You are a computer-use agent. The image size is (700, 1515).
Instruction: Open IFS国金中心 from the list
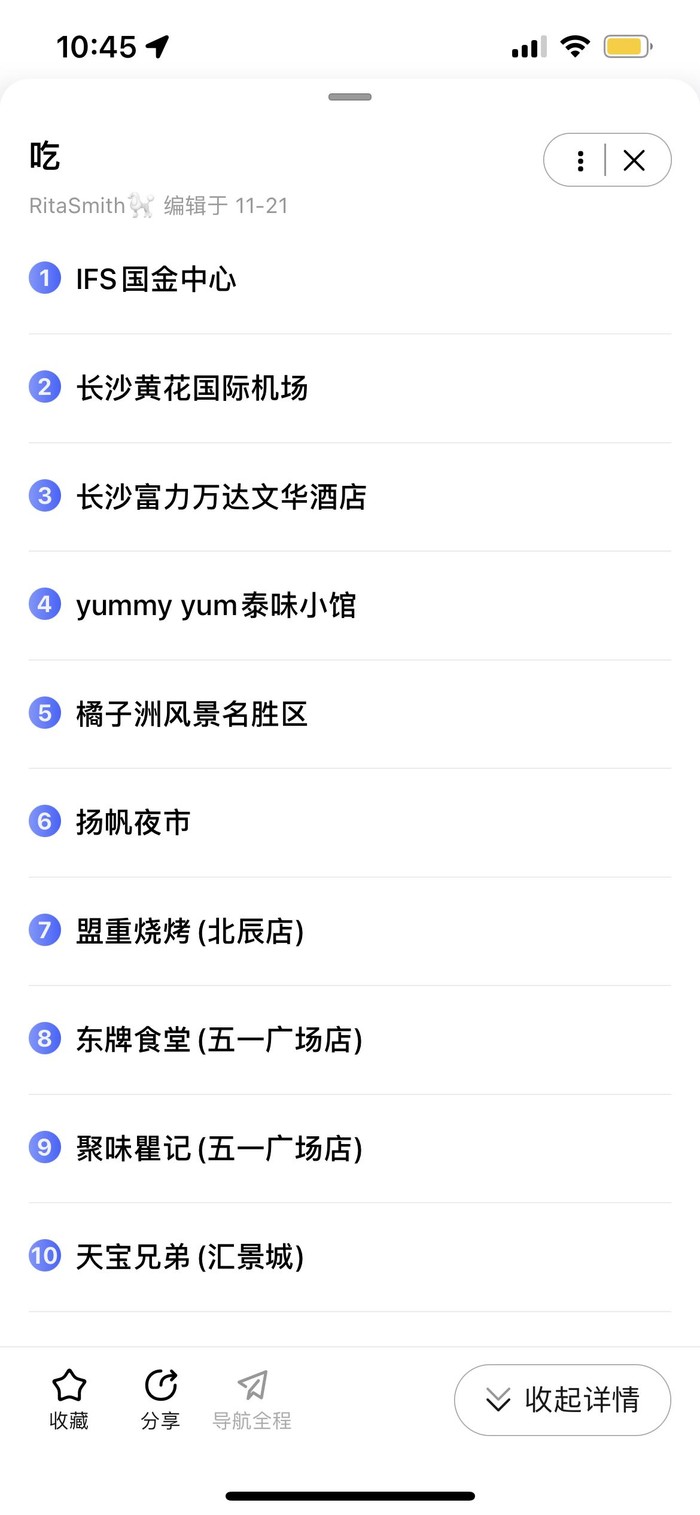point(156,279)
